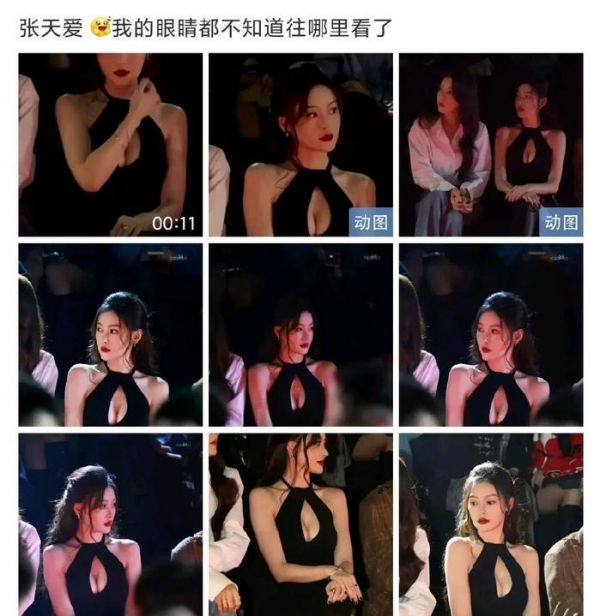Screen dimensions: 600x616
Task: Open the 动图 tile with two seated women
Action: click(x=490, y=145)
